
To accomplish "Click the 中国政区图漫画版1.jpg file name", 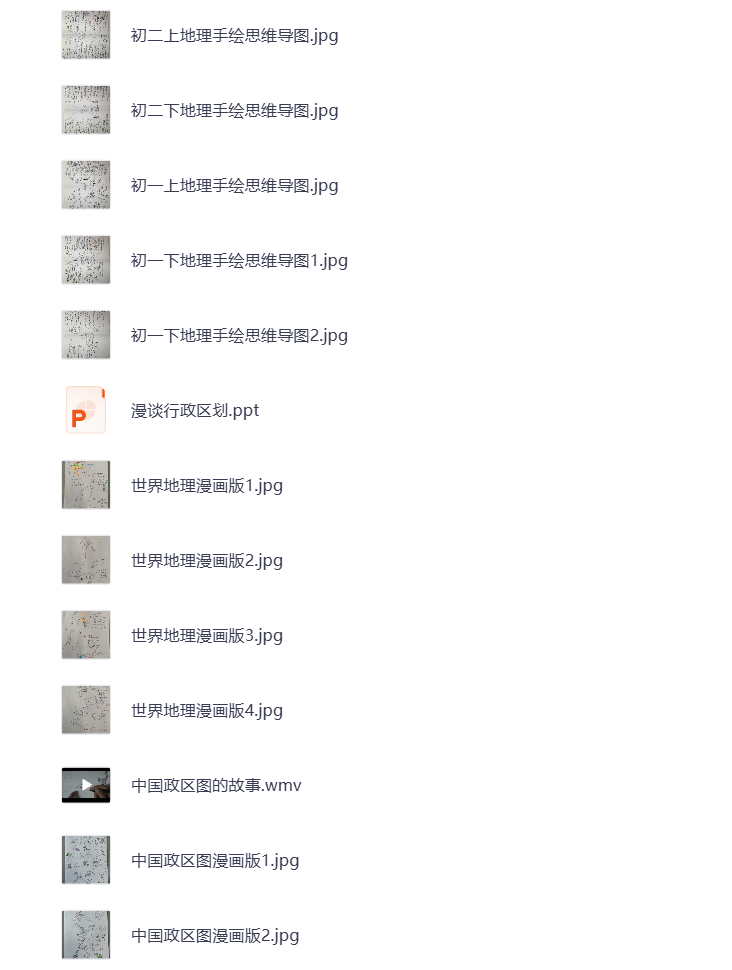I will pyautogui.click(x=215, y=859).
